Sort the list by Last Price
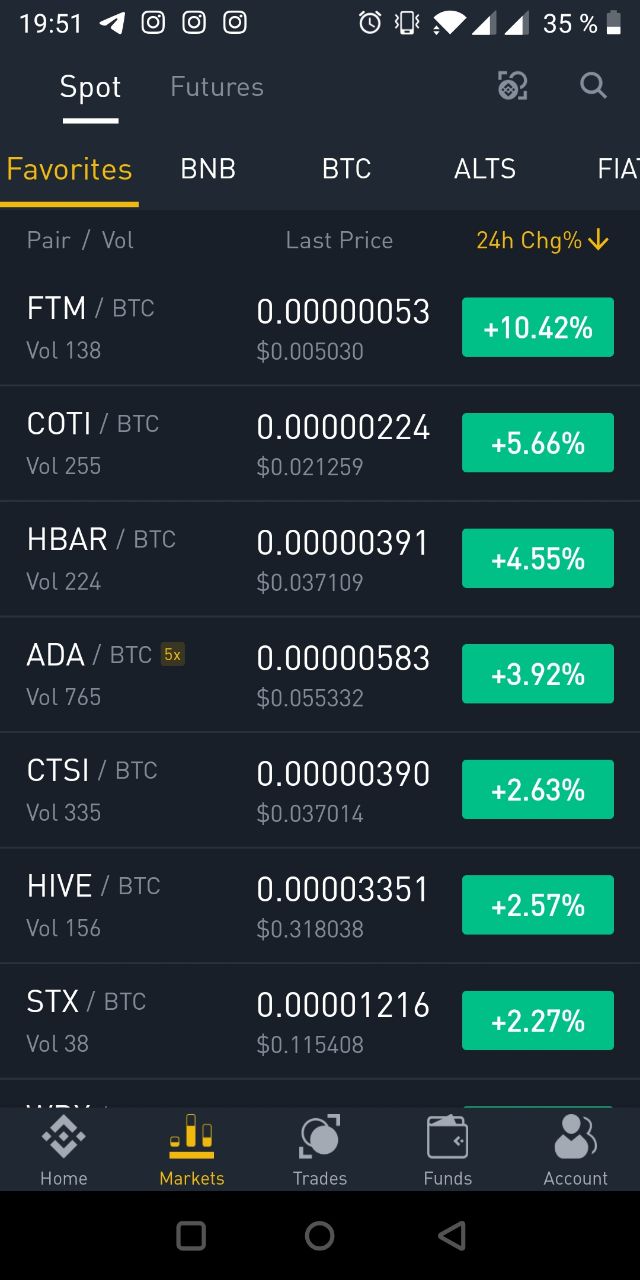The image size is (640, 1280). (339, 240)
